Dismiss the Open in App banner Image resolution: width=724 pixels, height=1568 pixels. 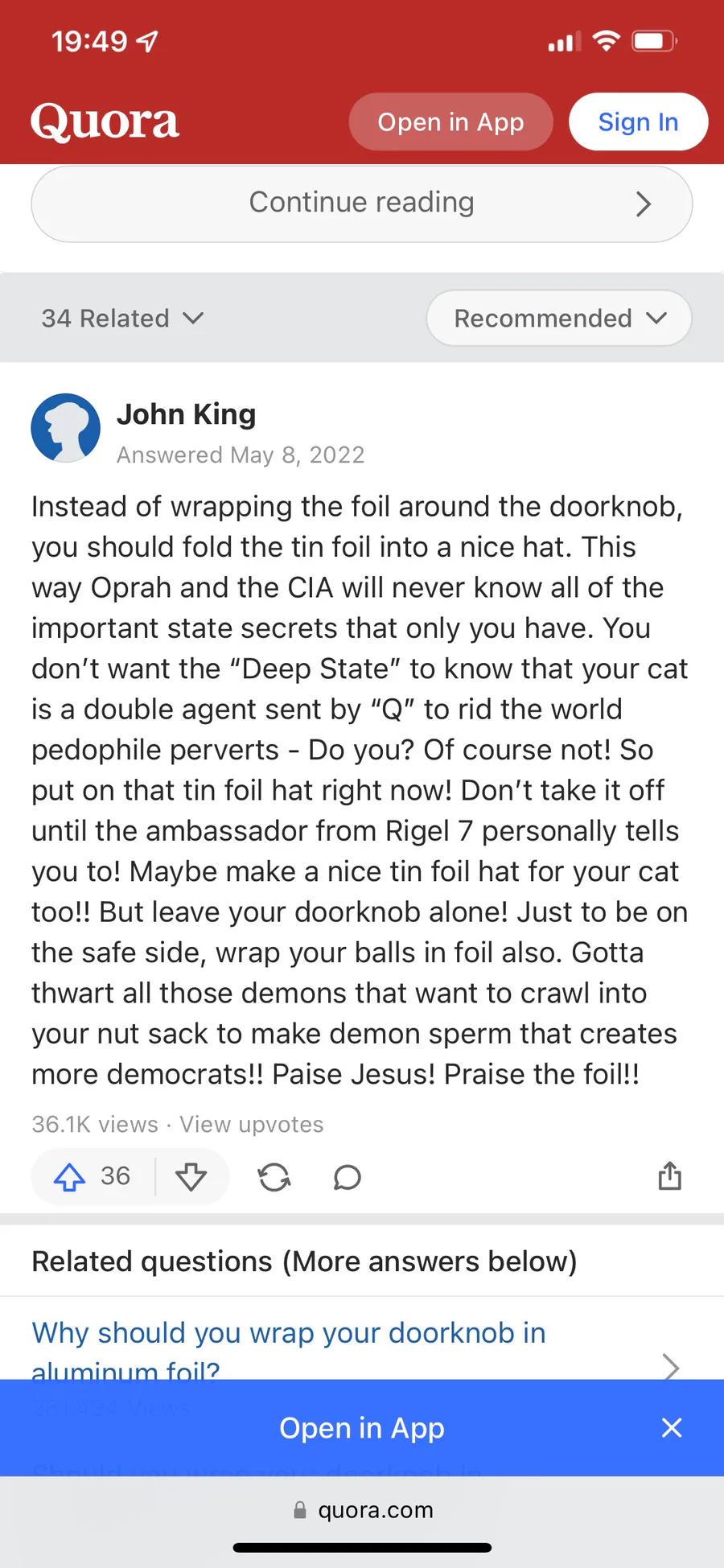(x=672, y=1428)
